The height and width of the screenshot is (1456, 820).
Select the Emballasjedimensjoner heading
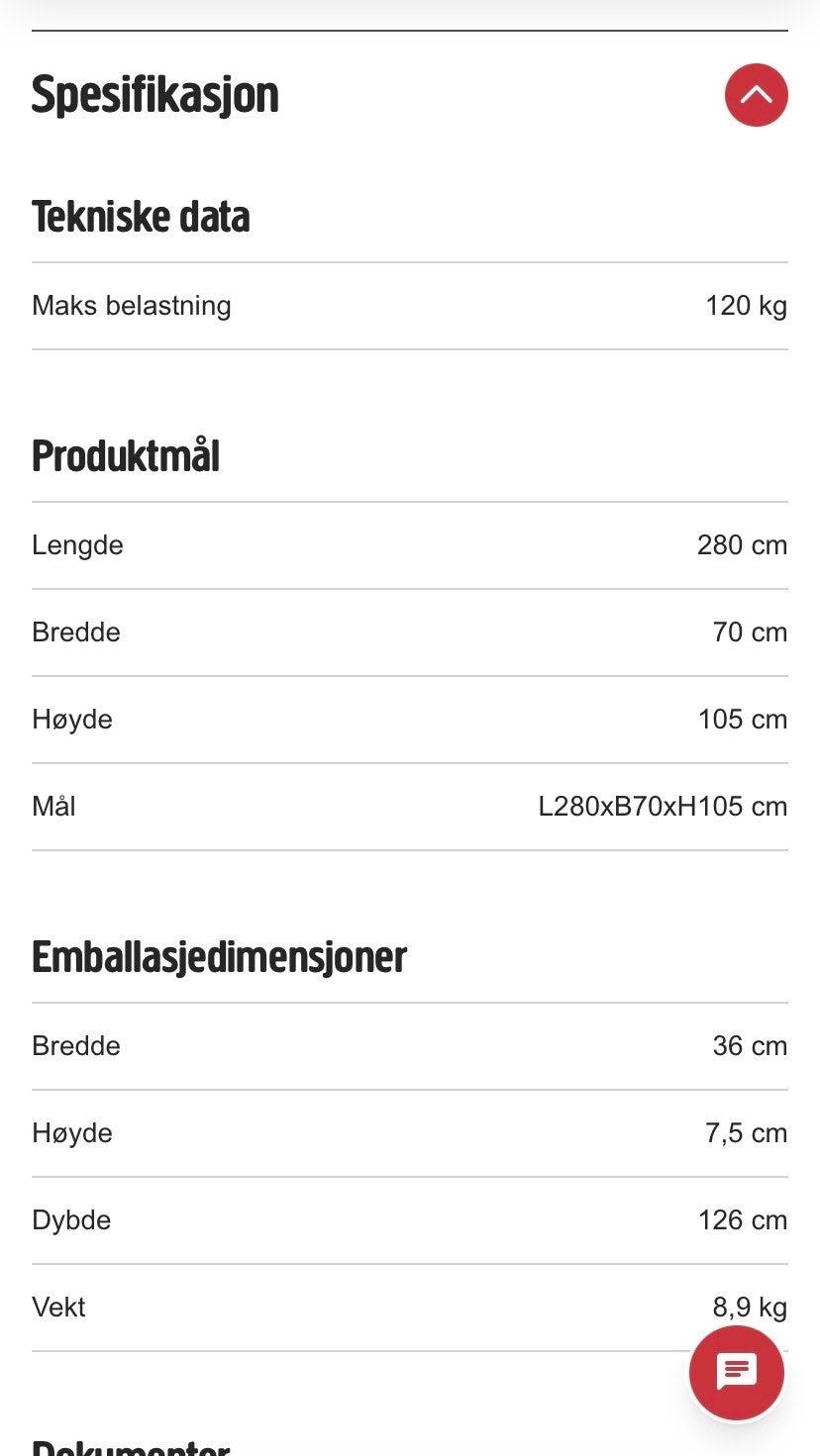[x=220, y=955]
